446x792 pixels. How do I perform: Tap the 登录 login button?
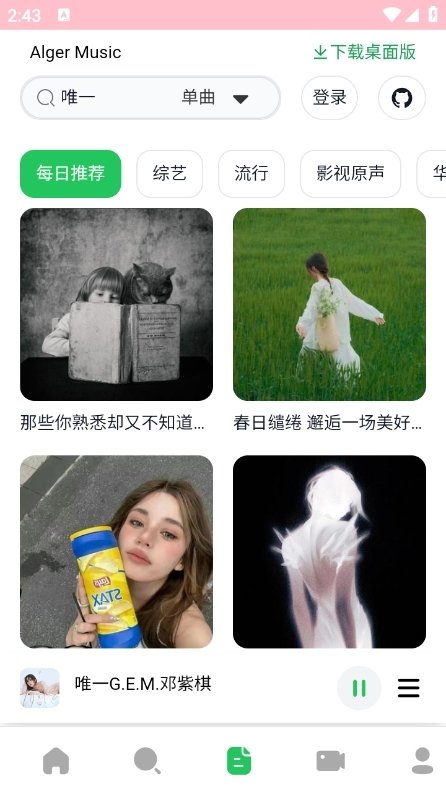pyautogui.click(x=329, y=97)
